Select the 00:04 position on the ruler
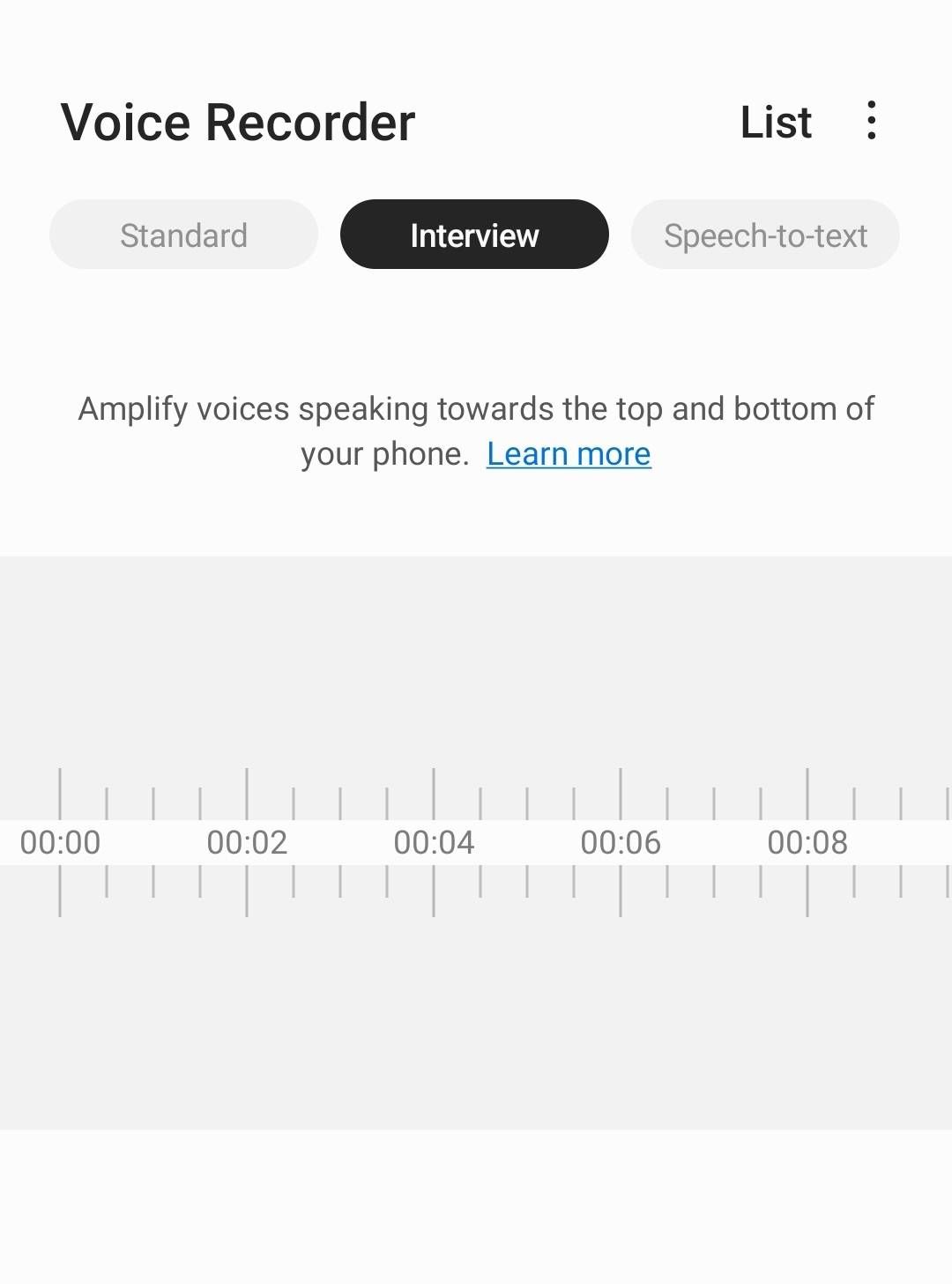Image resolution: width=952 pixels, height=1284 pixels. [435, 840]
